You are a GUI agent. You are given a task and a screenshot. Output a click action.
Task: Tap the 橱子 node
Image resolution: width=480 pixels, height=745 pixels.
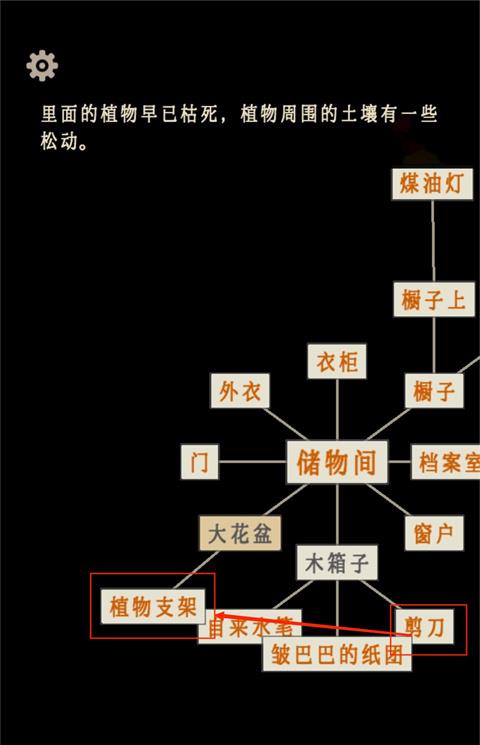[434, 391]
